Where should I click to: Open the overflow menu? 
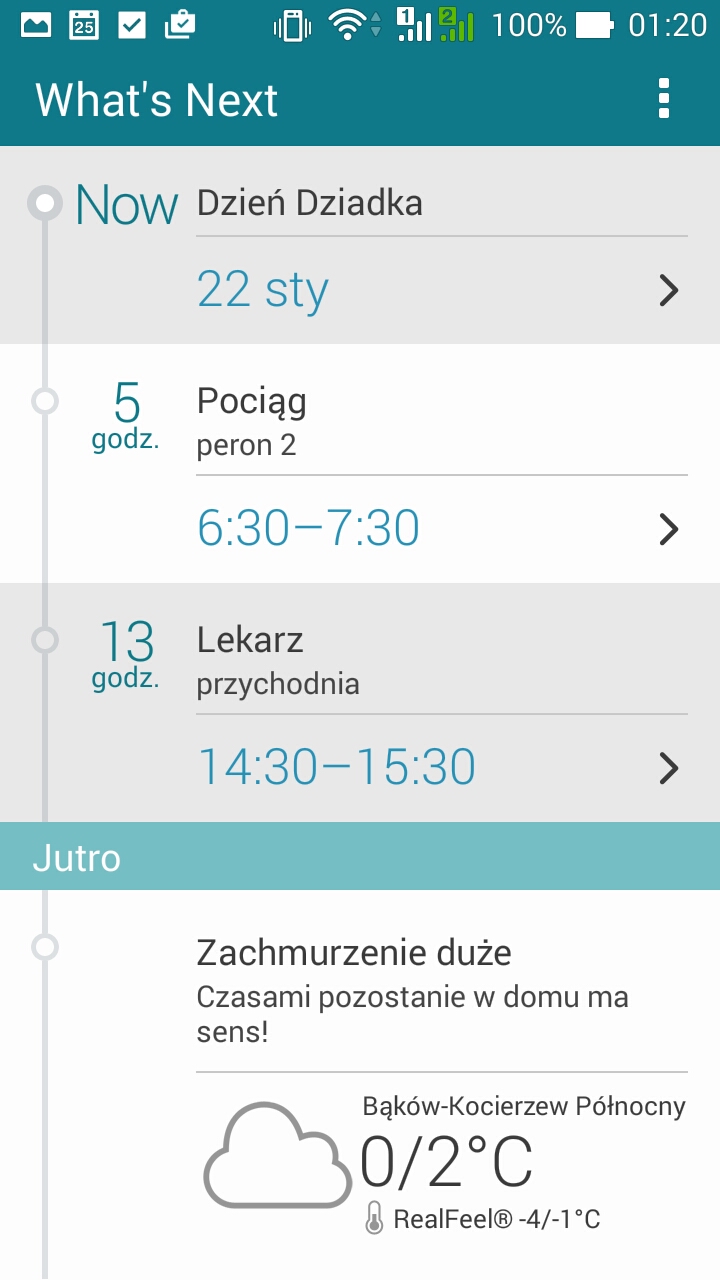(x=663, y=100)
